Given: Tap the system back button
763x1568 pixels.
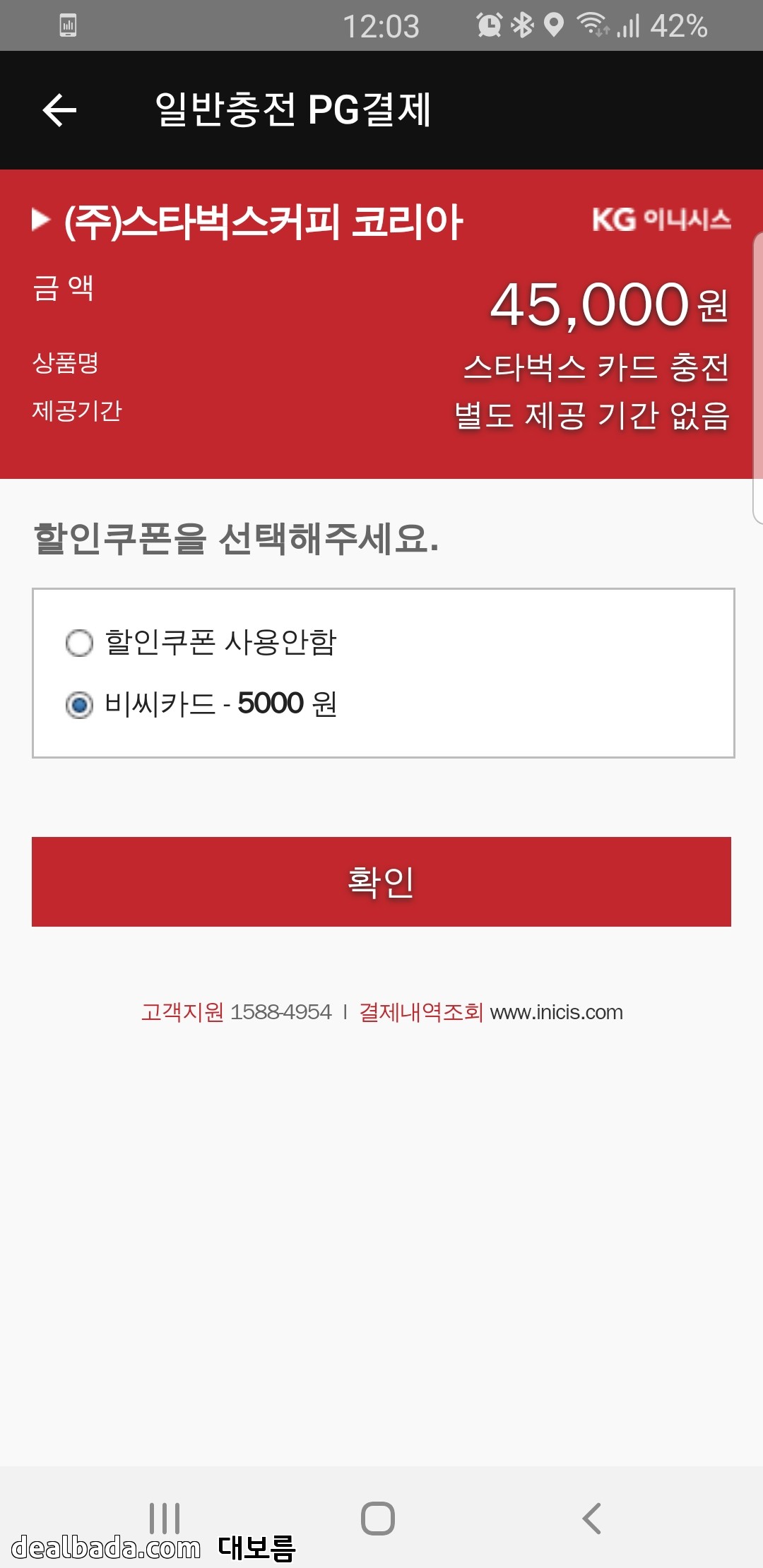Looking at the screenshot, I should [x=592, y=1519].
